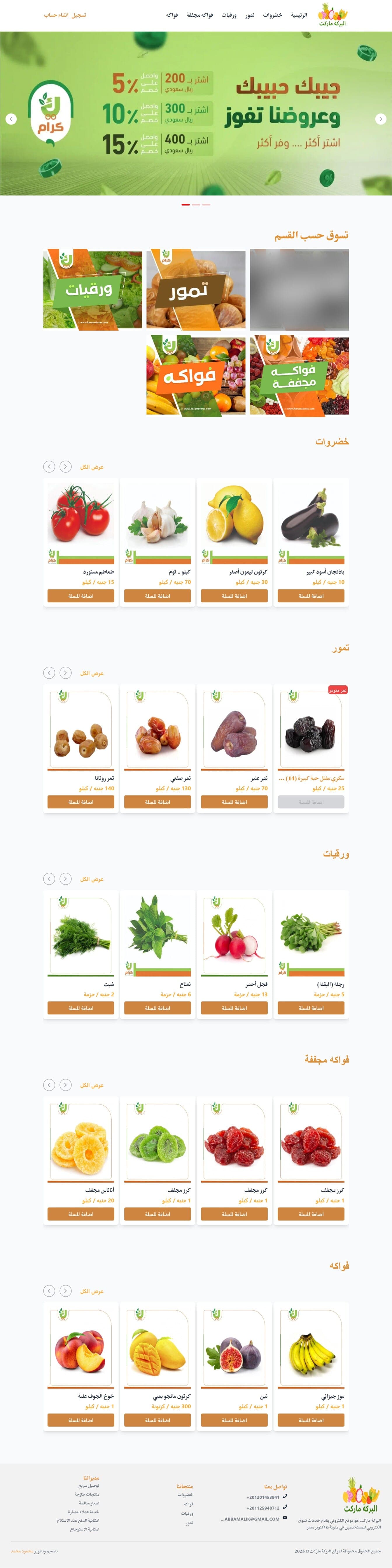The image size is (392, 1568).
Task: Show the next banner slide
Action: [x=380, y=119]
